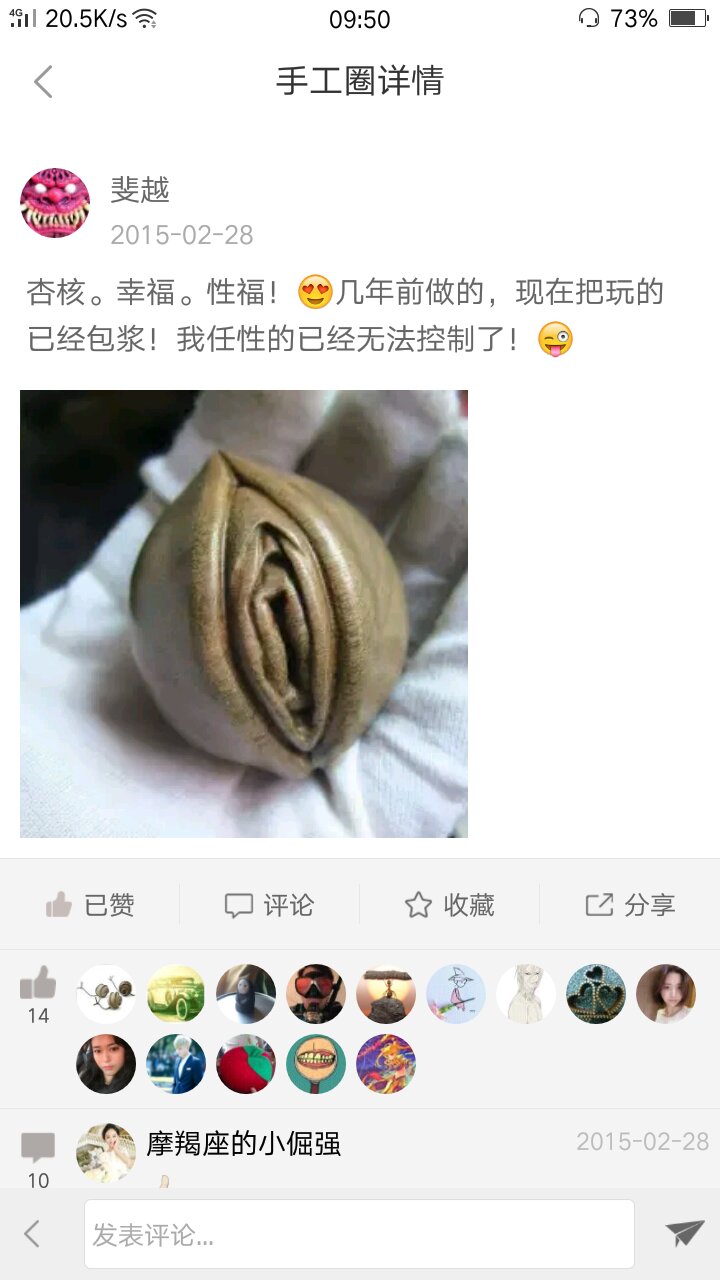
Task: Open the post photo in full view
Action: [244, 614]
